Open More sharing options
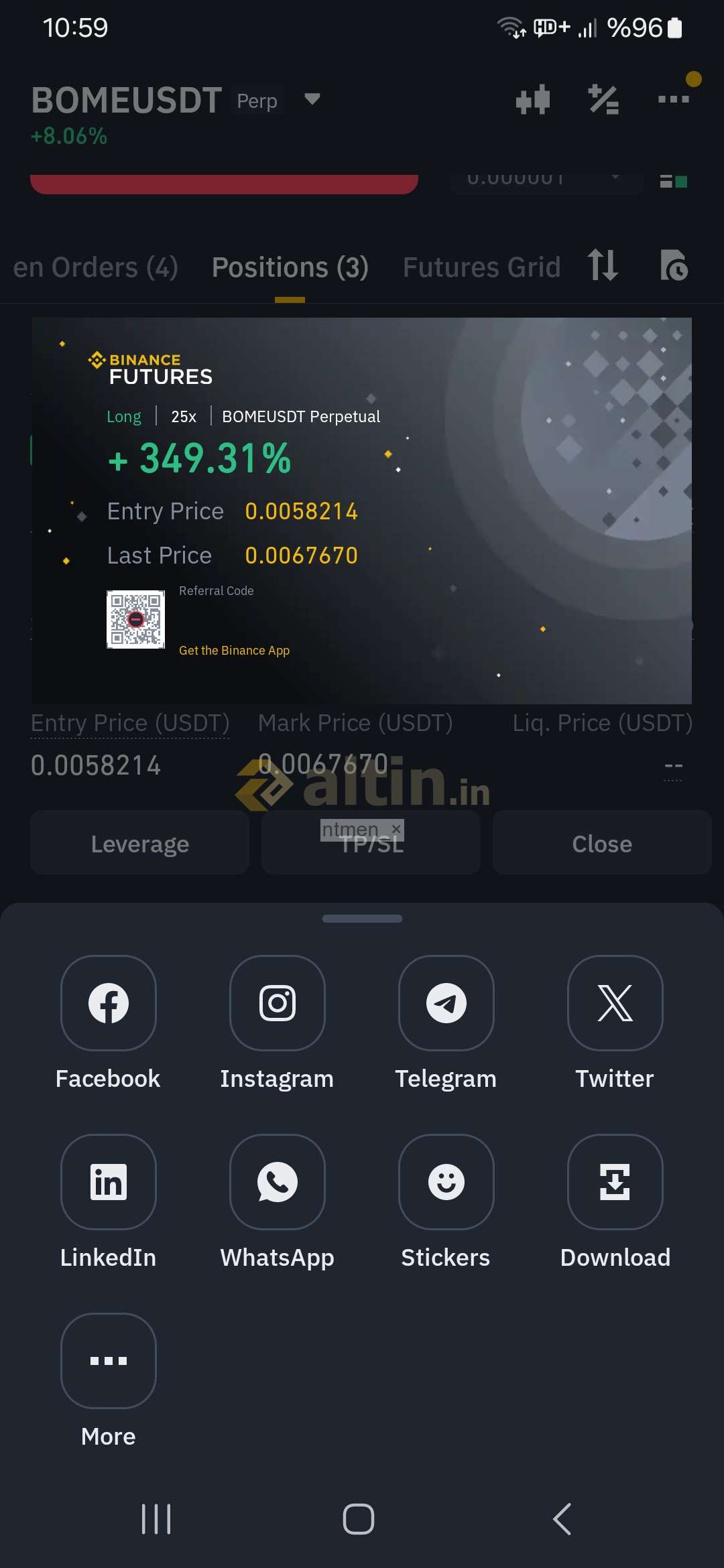The width and height of the screenshot is (724, 1568). tap(108, 1361)
